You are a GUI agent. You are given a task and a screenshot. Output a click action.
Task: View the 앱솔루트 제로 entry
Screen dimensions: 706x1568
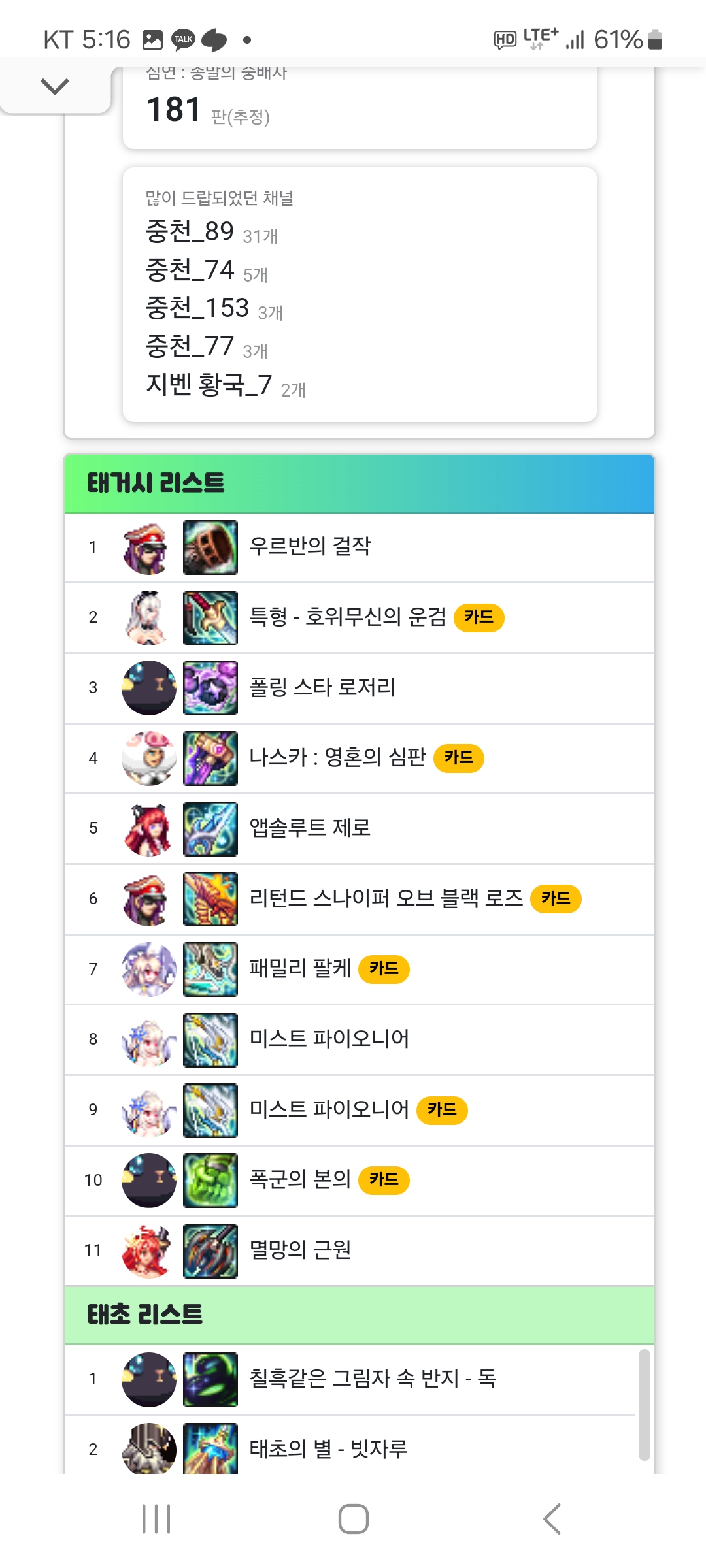[310, 828]
